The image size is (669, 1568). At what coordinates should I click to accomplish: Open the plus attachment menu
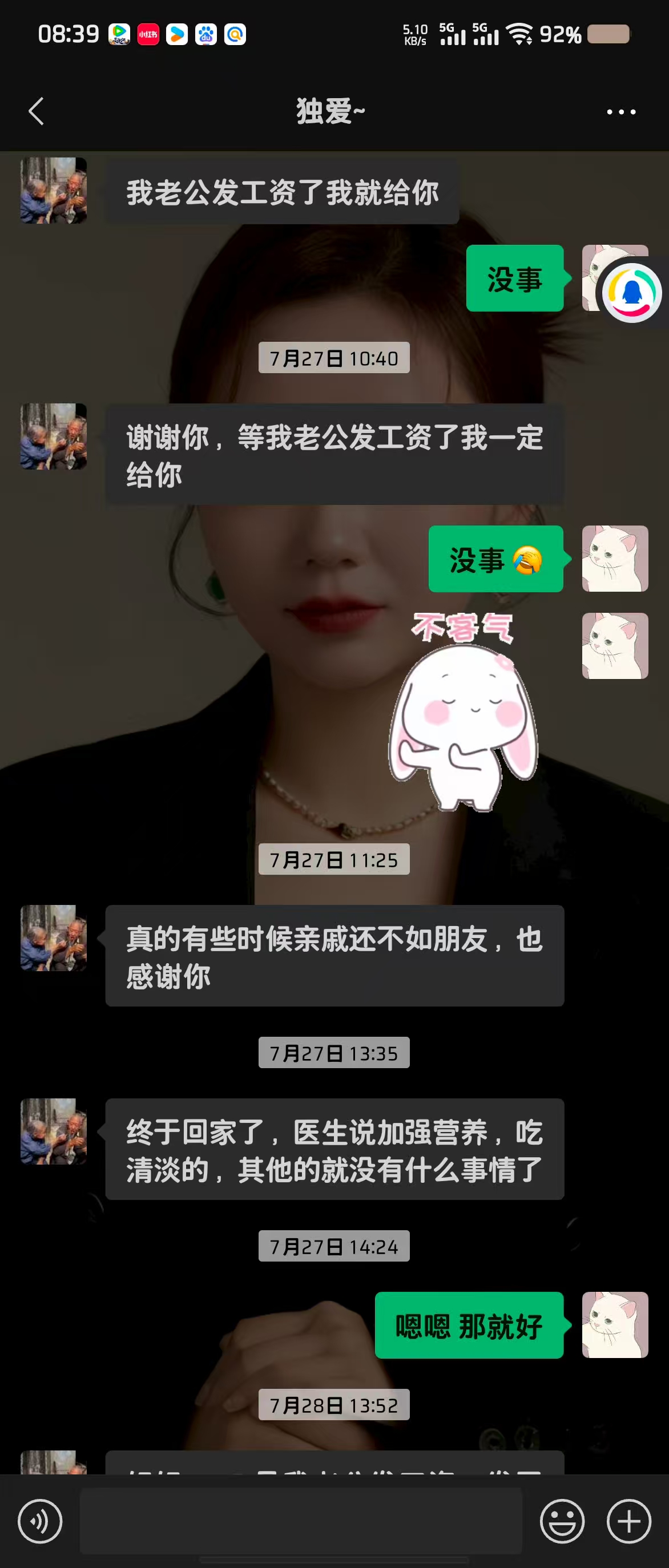point(629,1521)
